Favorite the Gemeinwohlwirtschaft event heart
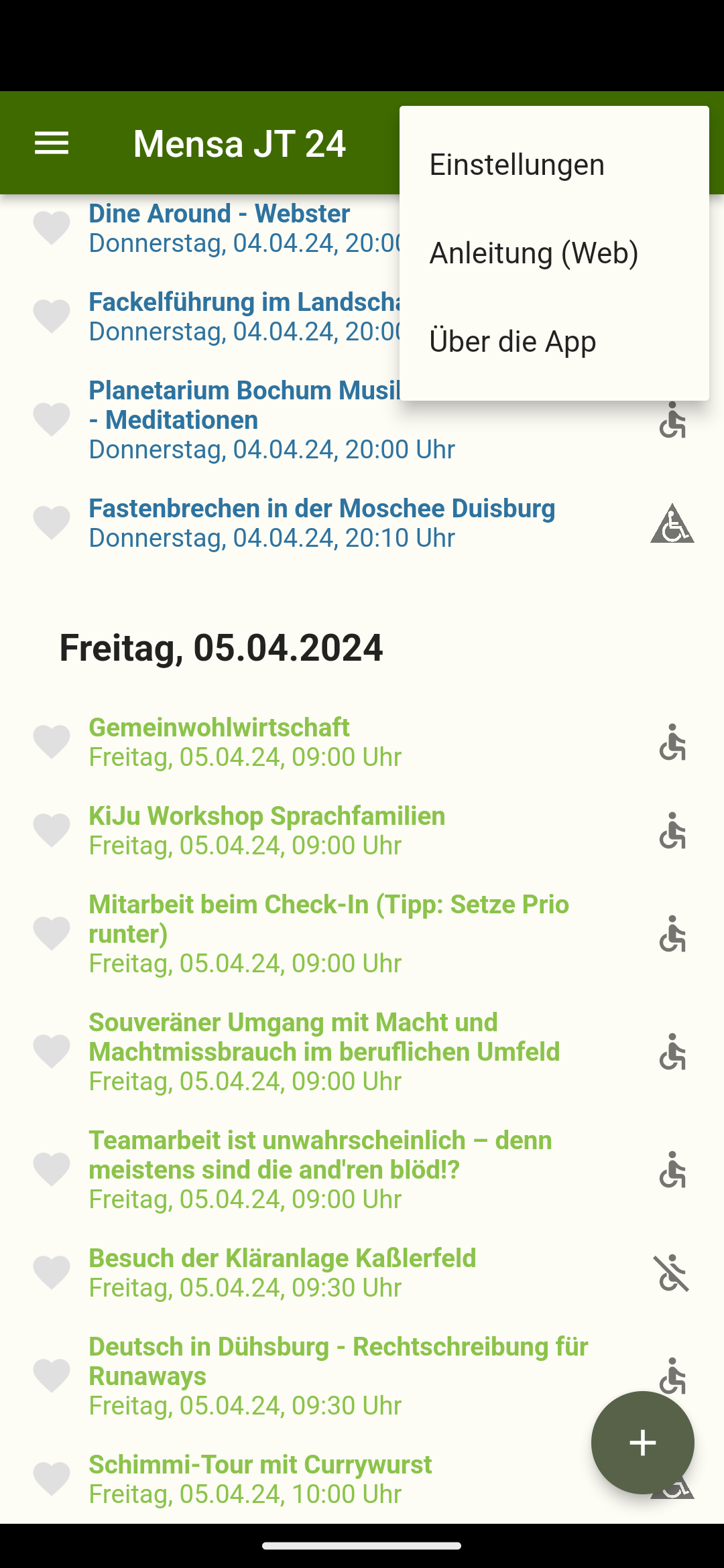Image resolution: width=724 pixels, height=1568 pixels. [51, 740]
